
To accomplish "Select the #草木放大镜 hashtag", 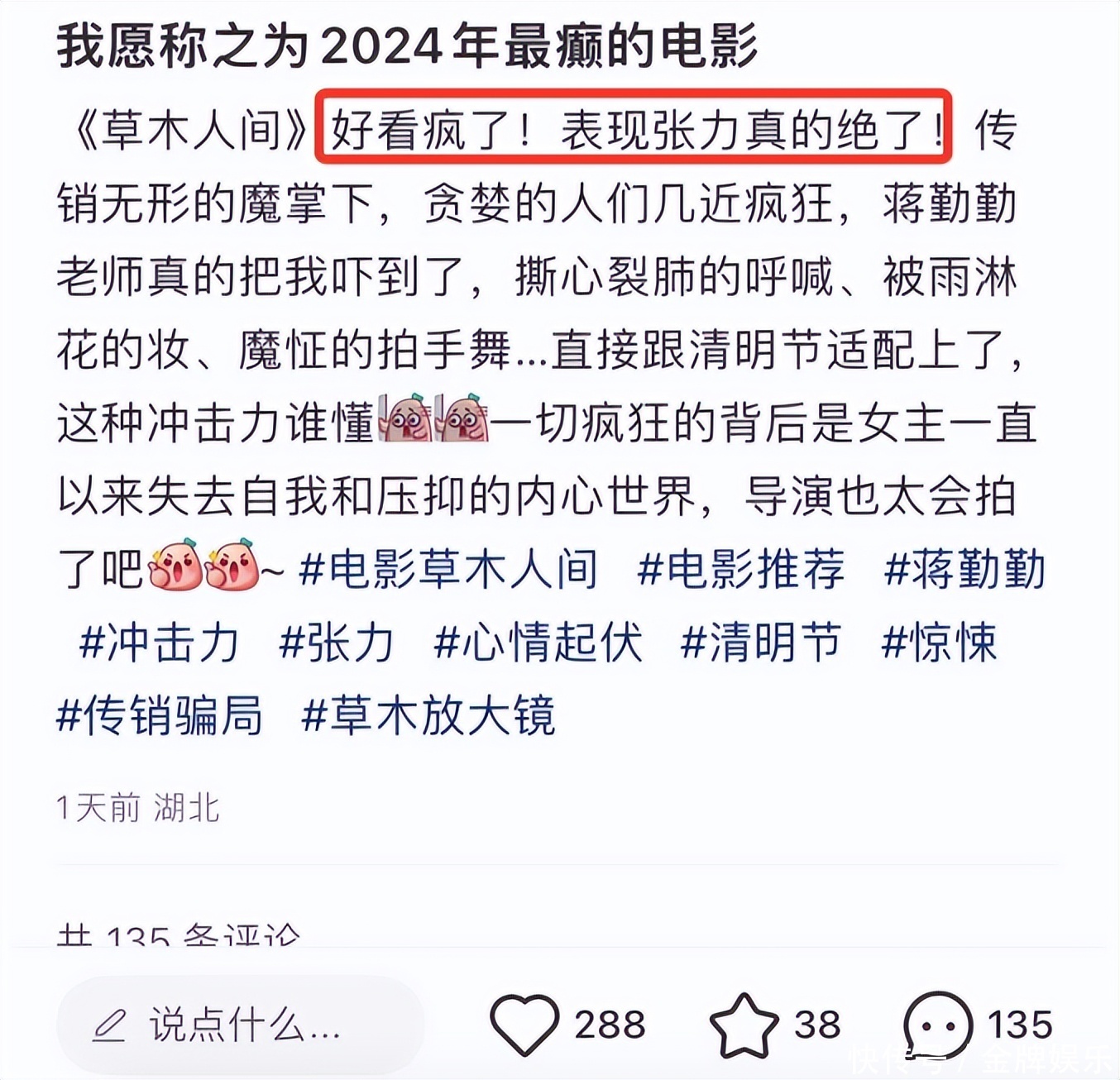I will 428,716.
